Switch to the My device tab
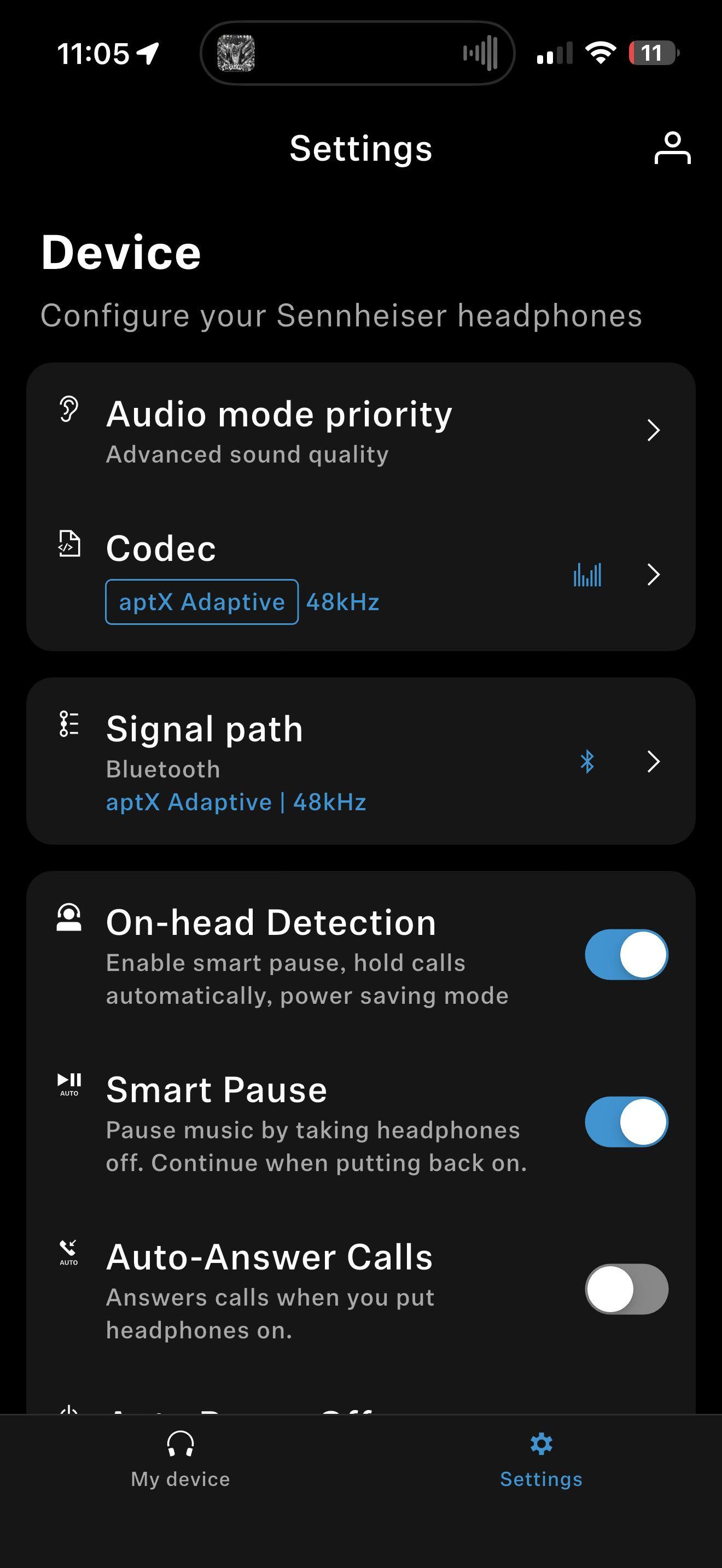The width and height of the screenshot is (722, 1568). click(x=180, y=1460)
